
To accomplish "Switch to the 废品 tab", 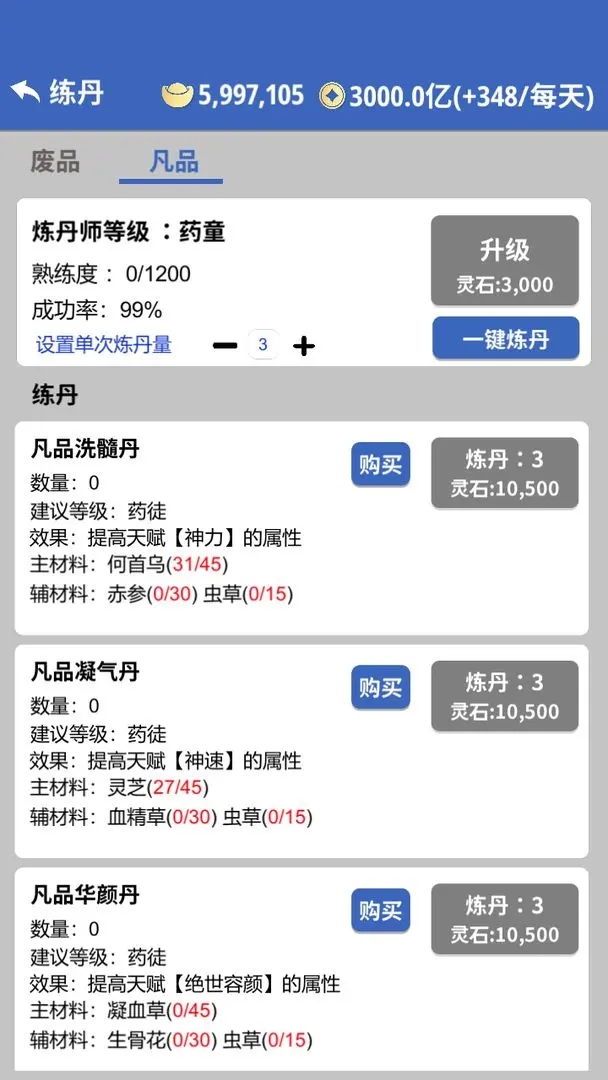I will [x=55, y=162].
